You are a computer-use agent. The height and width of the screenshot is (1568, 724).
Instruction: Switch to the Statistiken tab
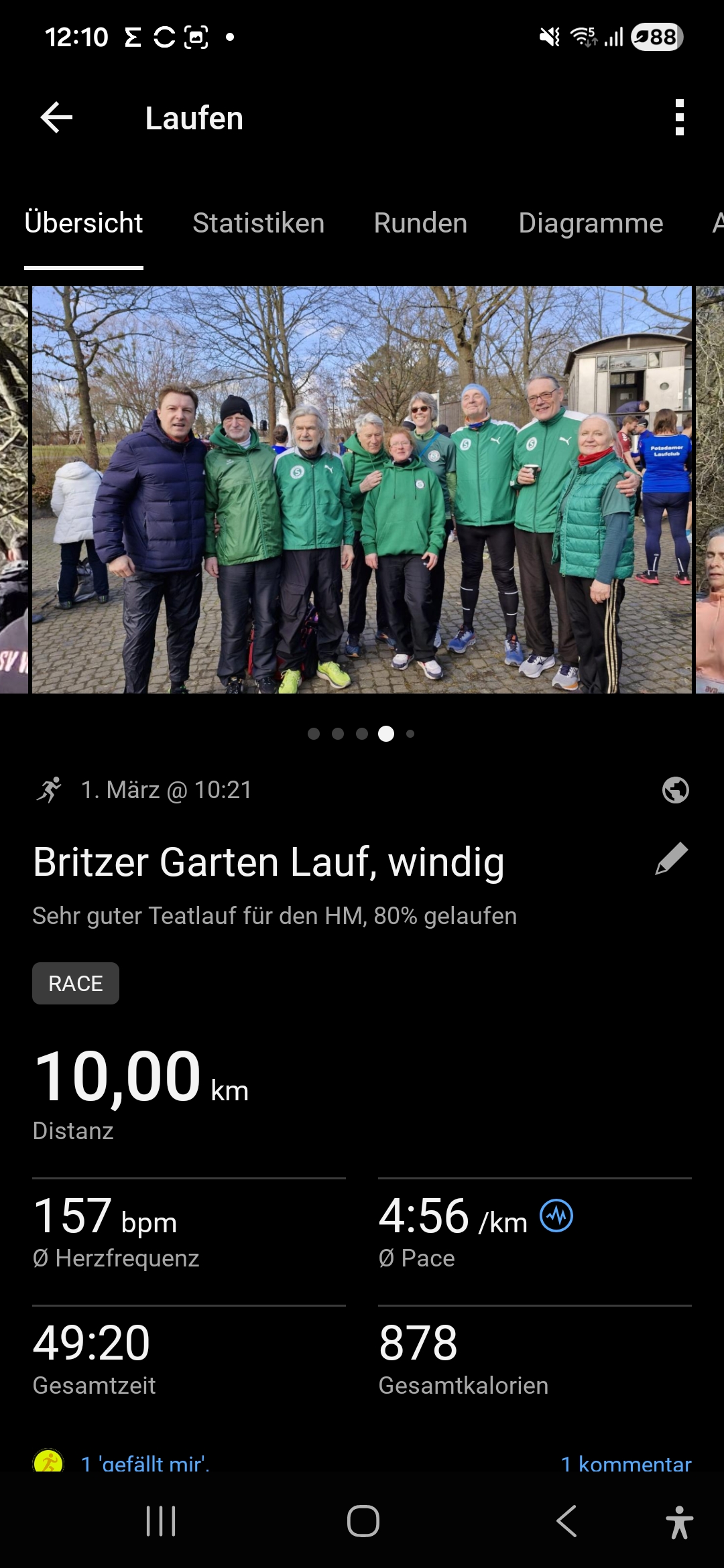click(258, 223)
